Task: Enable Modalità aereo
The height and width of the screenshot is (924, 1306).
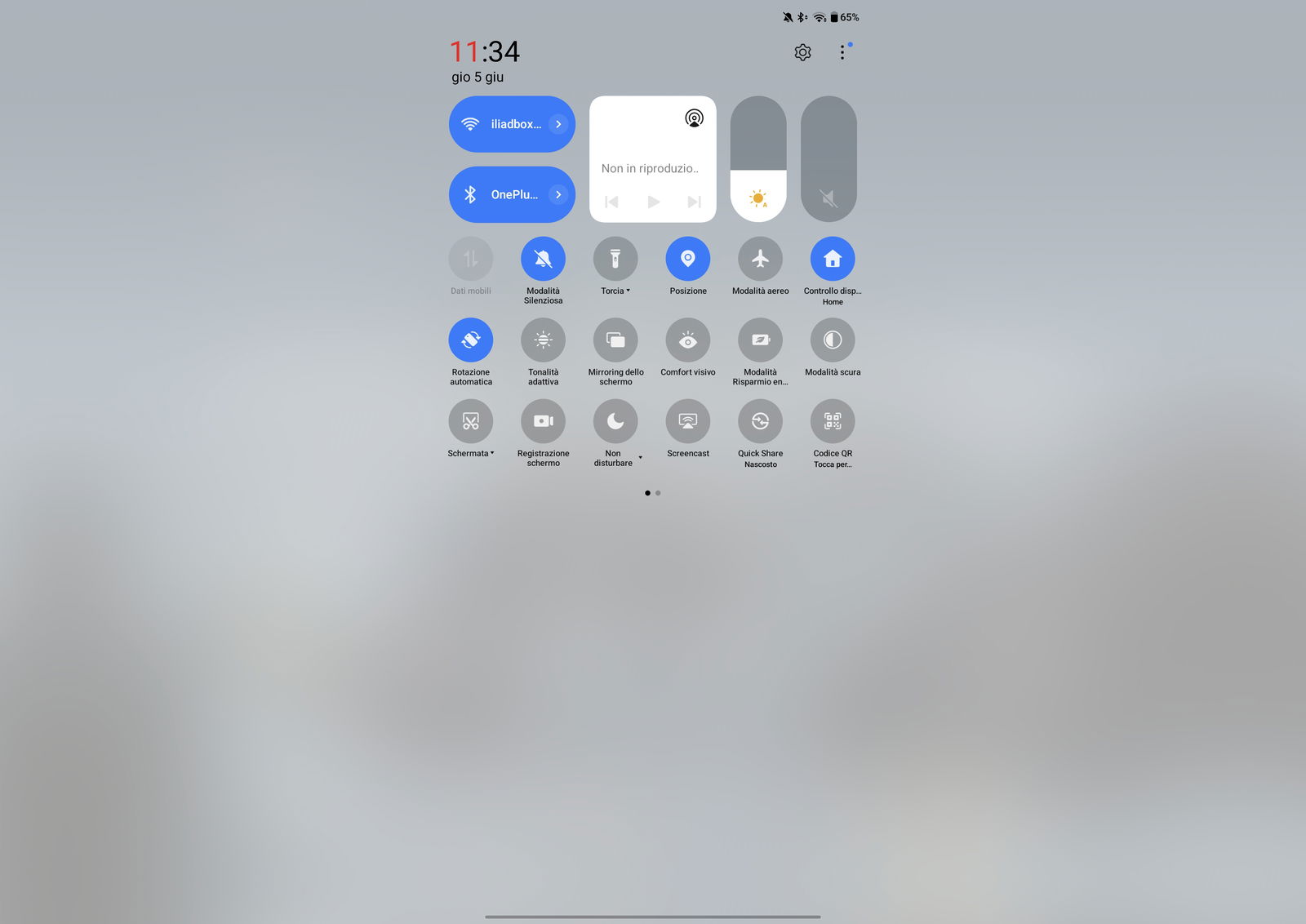Action: 760,259
